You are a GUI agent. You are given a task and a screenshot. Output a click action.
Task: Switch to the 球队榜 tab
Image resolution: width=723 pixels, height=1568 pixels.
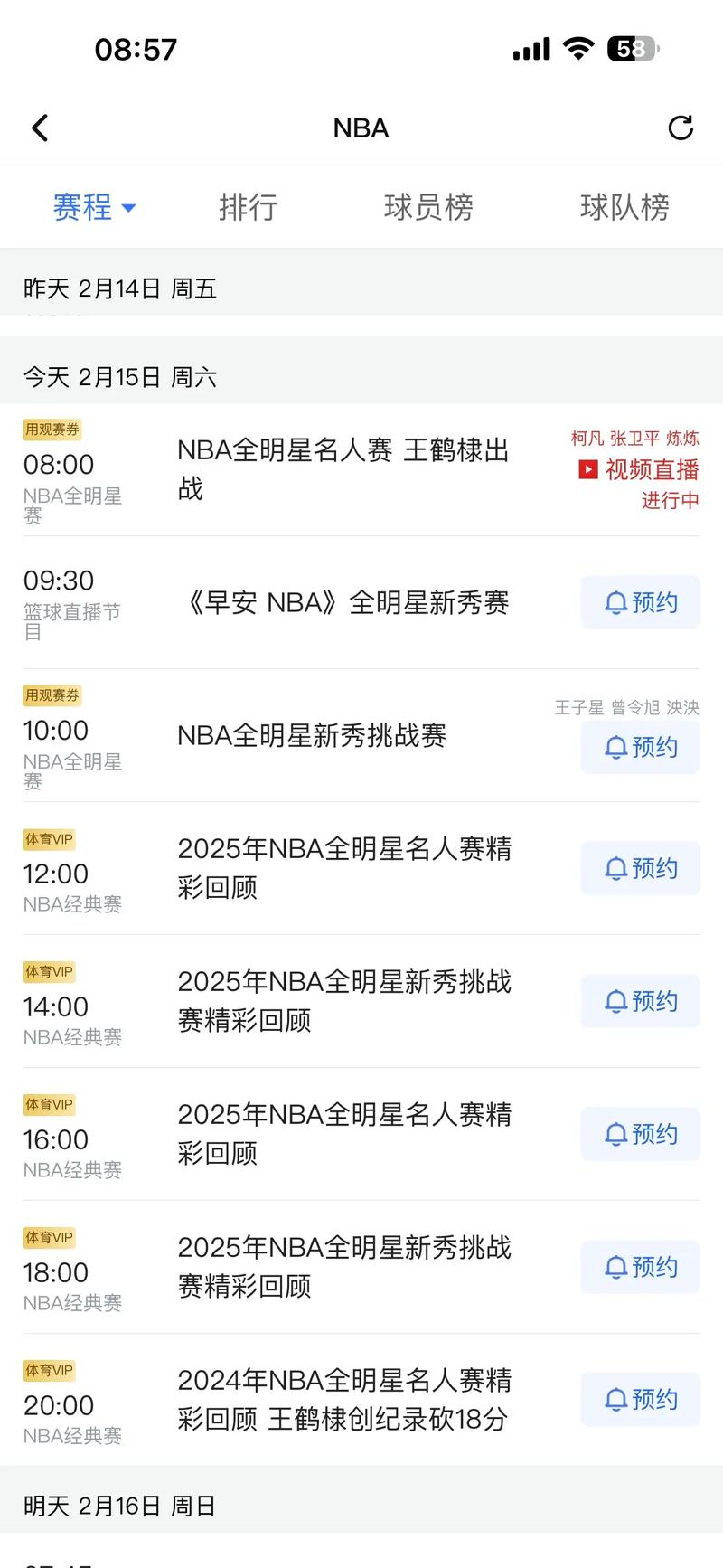click(624, 207)
